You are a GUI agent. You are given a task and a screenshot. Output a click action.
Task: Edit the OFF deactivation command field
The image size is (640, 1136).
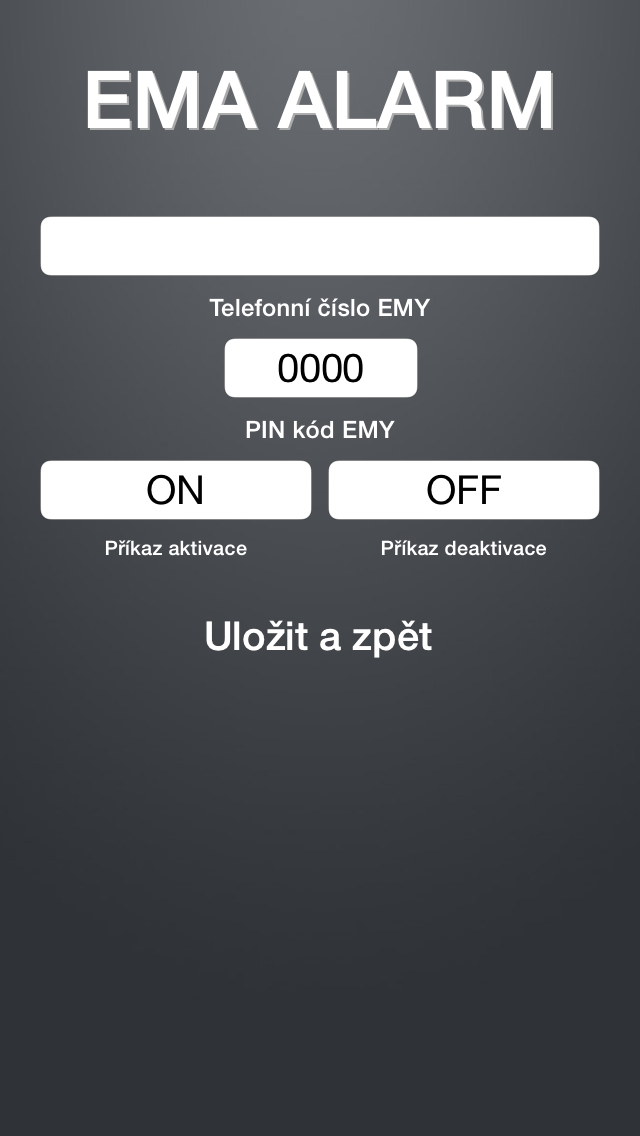(463, 490)
